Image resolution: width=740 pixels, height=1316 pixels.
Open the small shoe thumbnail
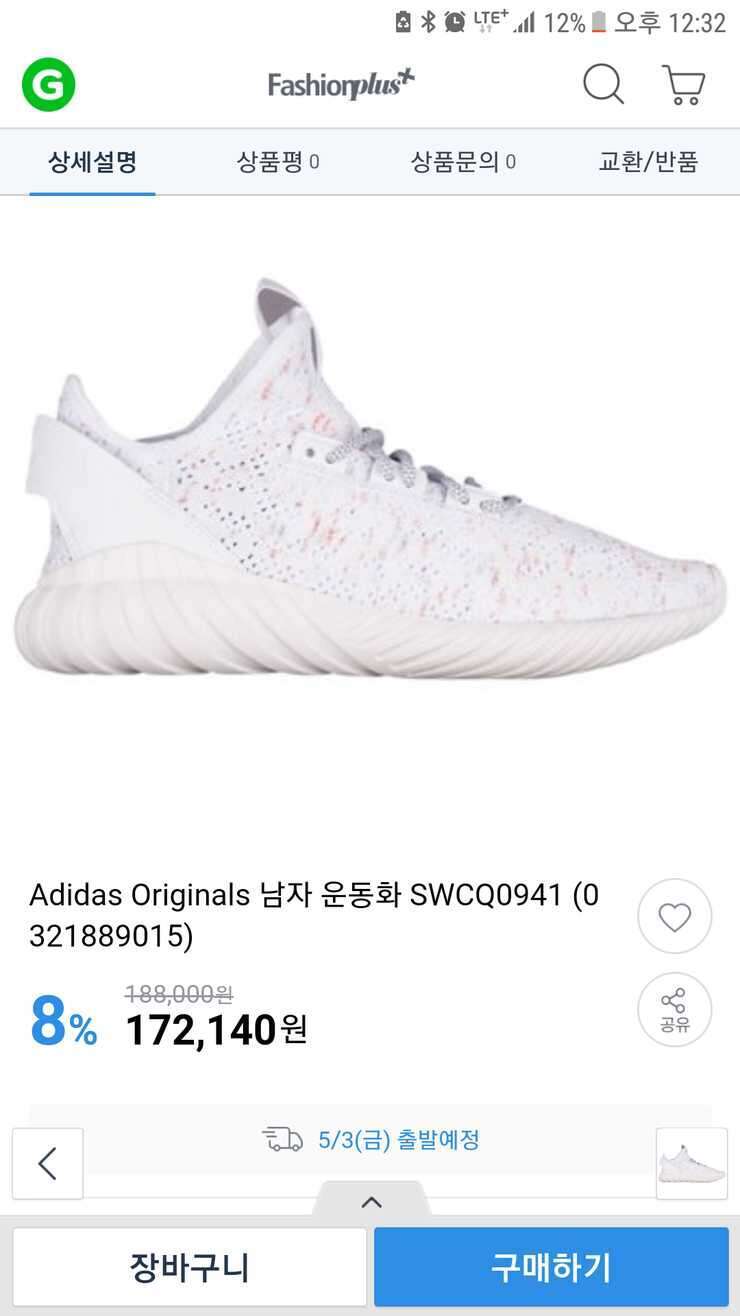tap(692, 1163)
